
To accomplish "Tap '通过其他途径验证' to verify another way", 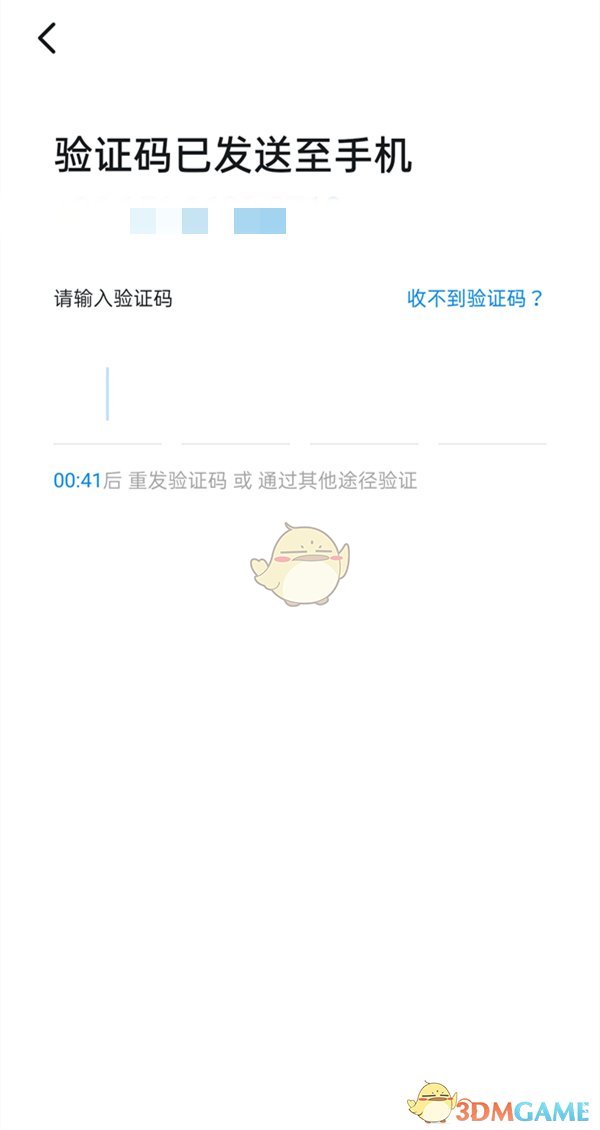I will point(337,481).
